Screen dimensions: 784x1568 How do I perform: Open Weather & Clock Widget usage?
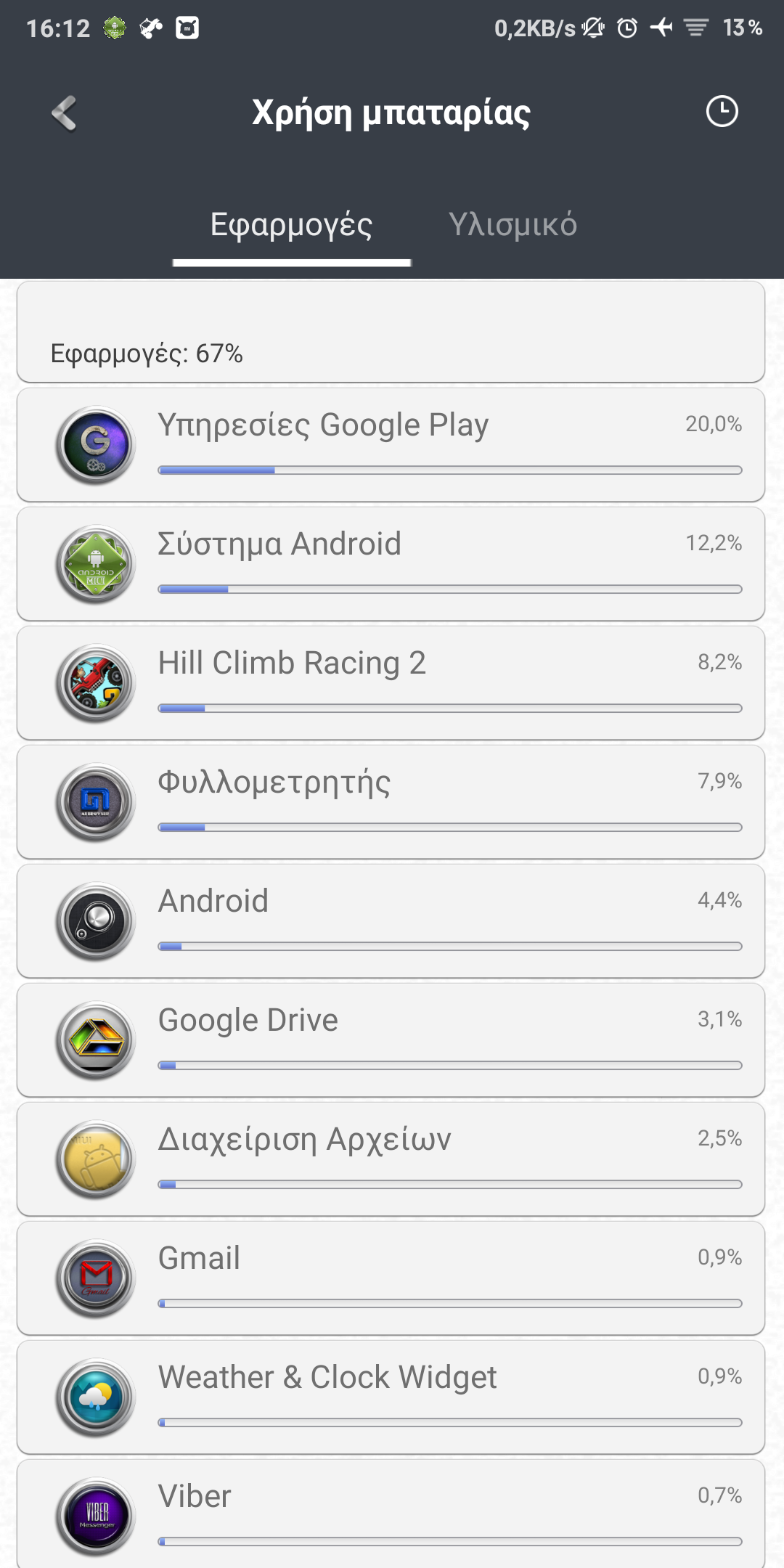(x=391, y=1397)
